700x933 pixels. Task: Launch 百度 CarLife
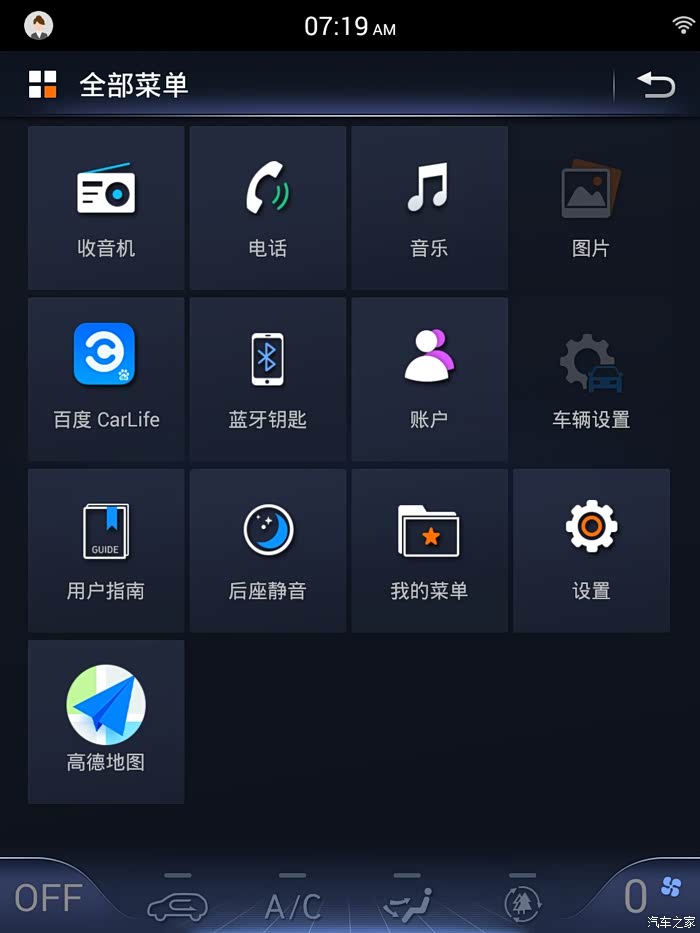106,379
